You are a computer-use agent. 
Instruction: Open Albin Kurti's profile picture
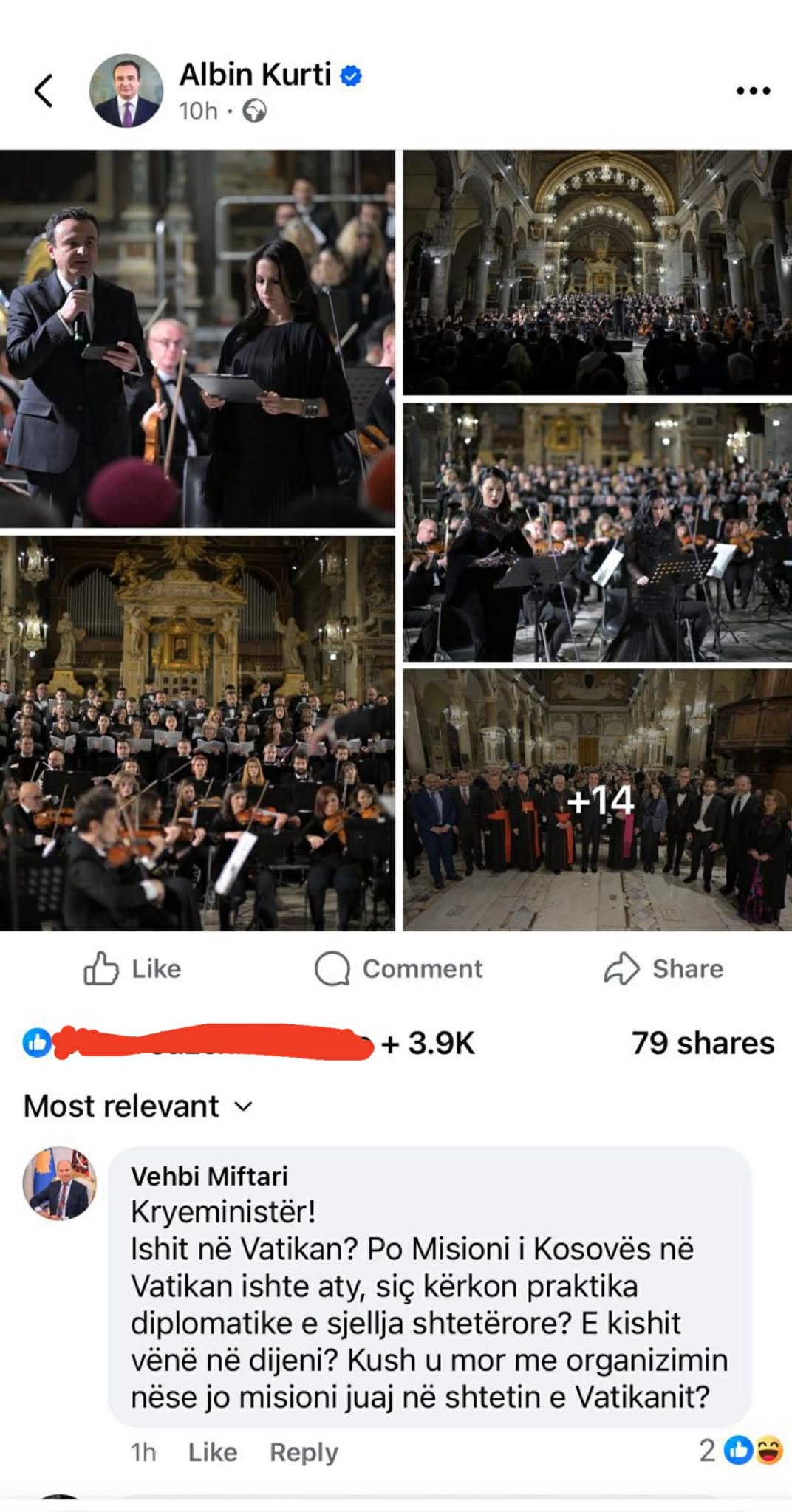pyautogui.click(x=126, y=91)
